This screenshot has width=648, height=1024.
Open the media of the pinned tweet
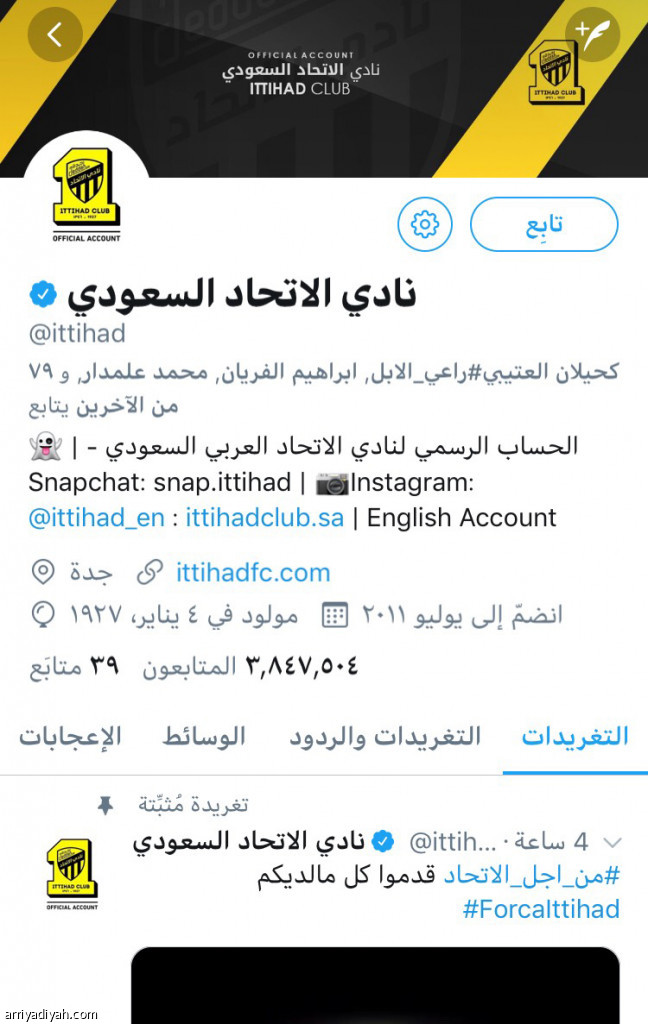(375, 985)
